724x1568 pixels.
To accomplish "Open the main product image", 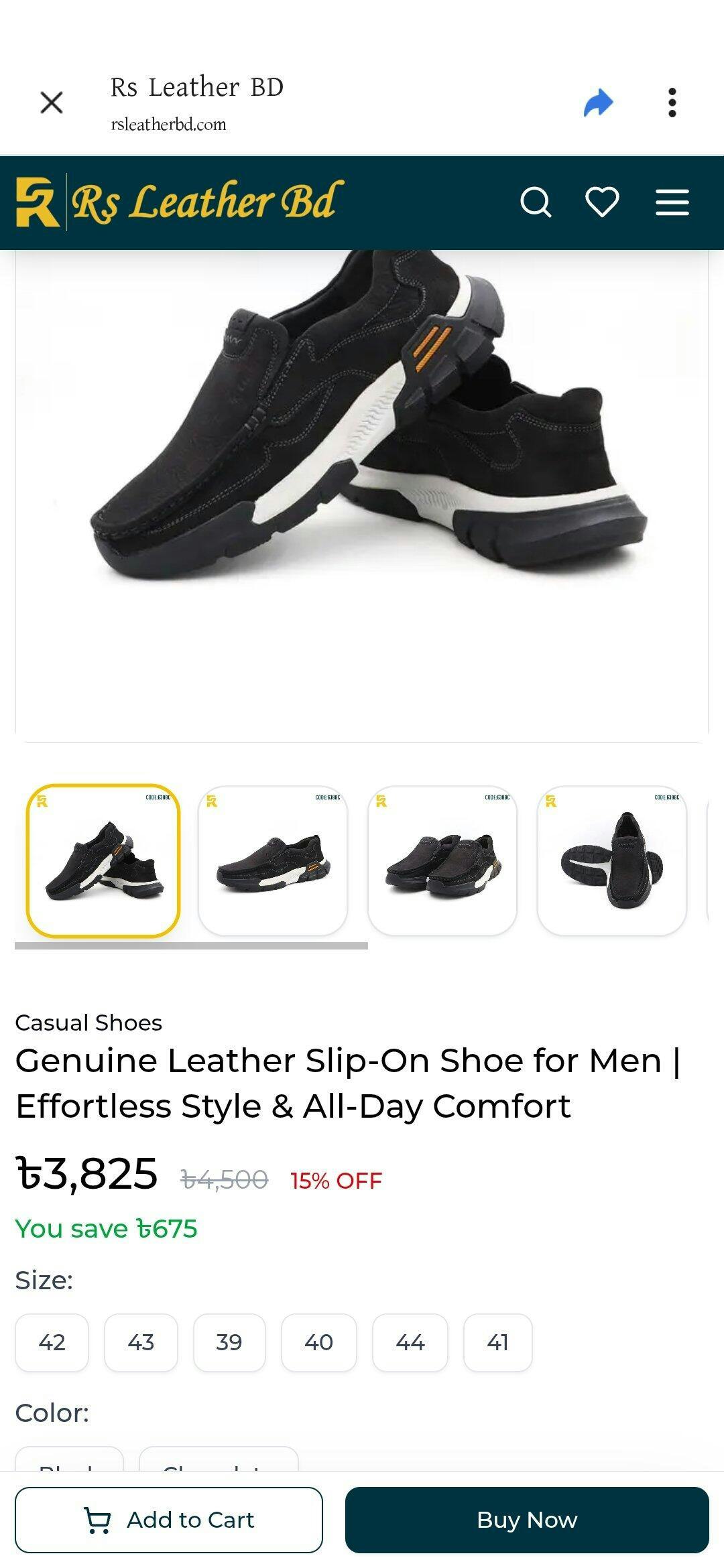I will [x=362, y=469].
